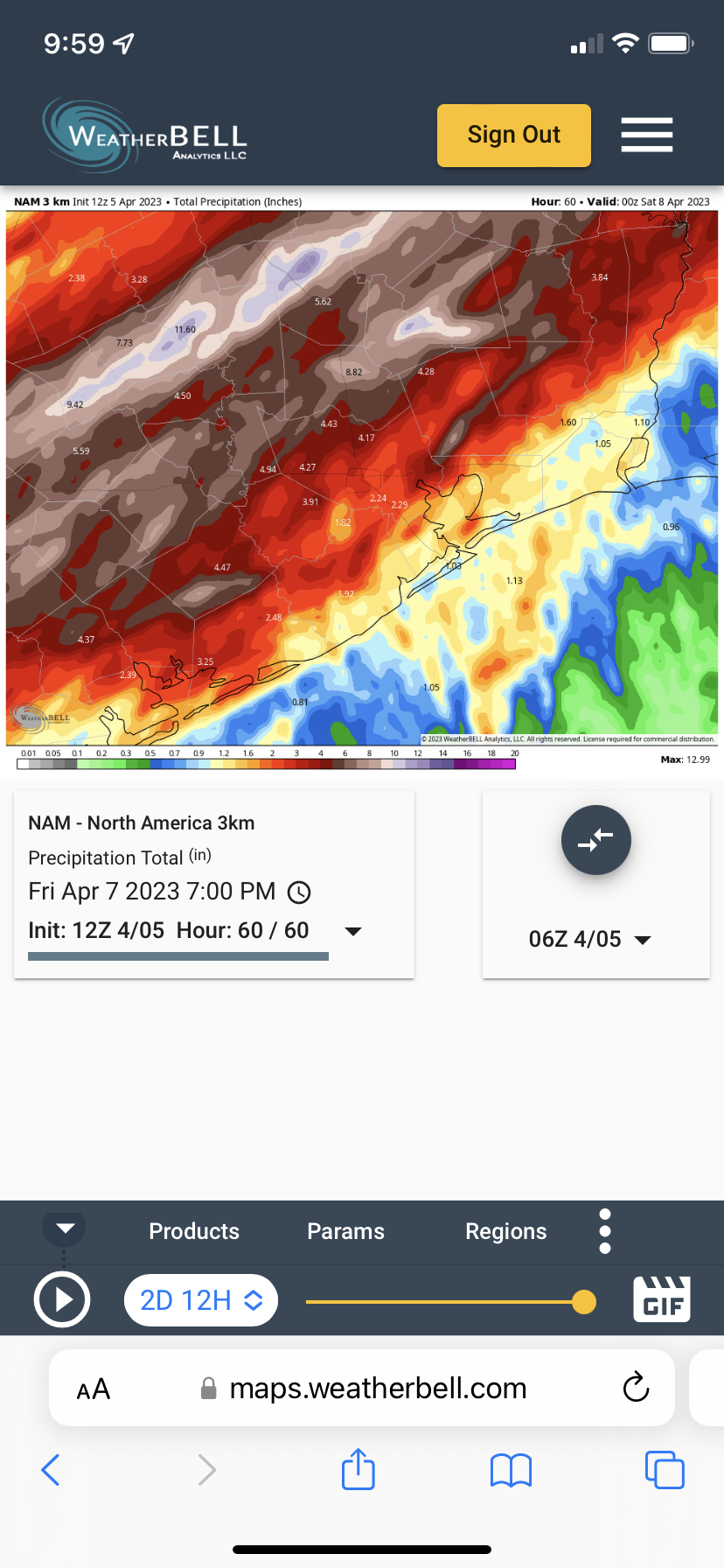Open the 06Z 4/05 run dropdown
Screen dimensions: 724x1568
[x=590, y=940]
